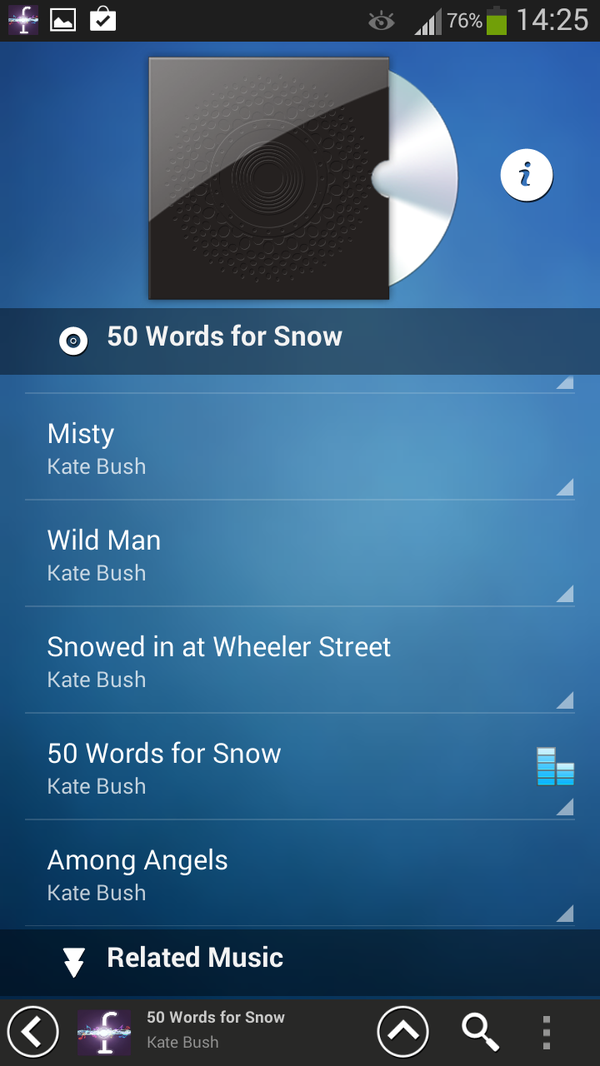
Task: Open album info with the i button
Action: tap(526, 176)
